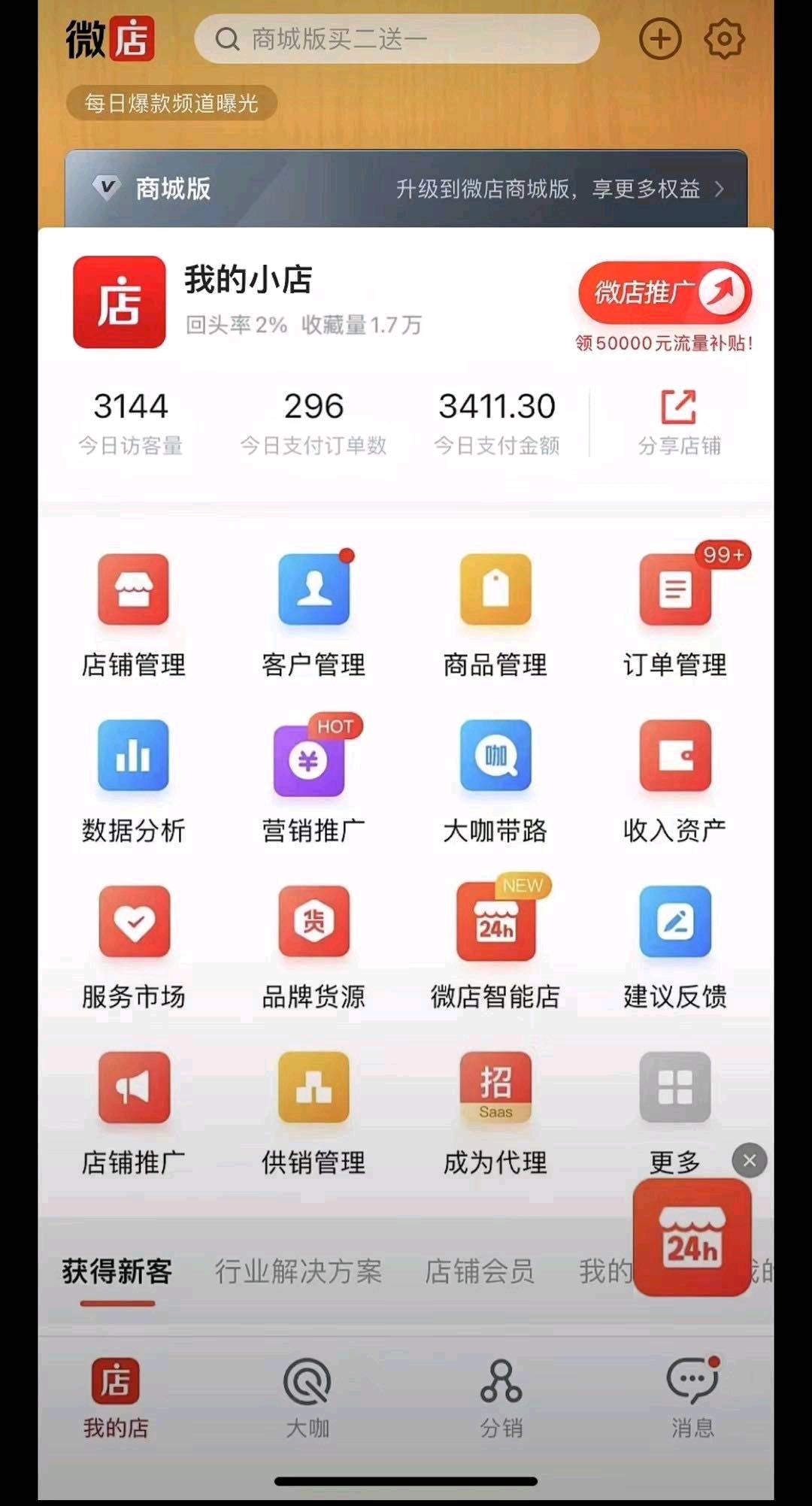Dismiss the floating 24h widget
This screenshot has height=1506, width=812.
point(750,1161)
